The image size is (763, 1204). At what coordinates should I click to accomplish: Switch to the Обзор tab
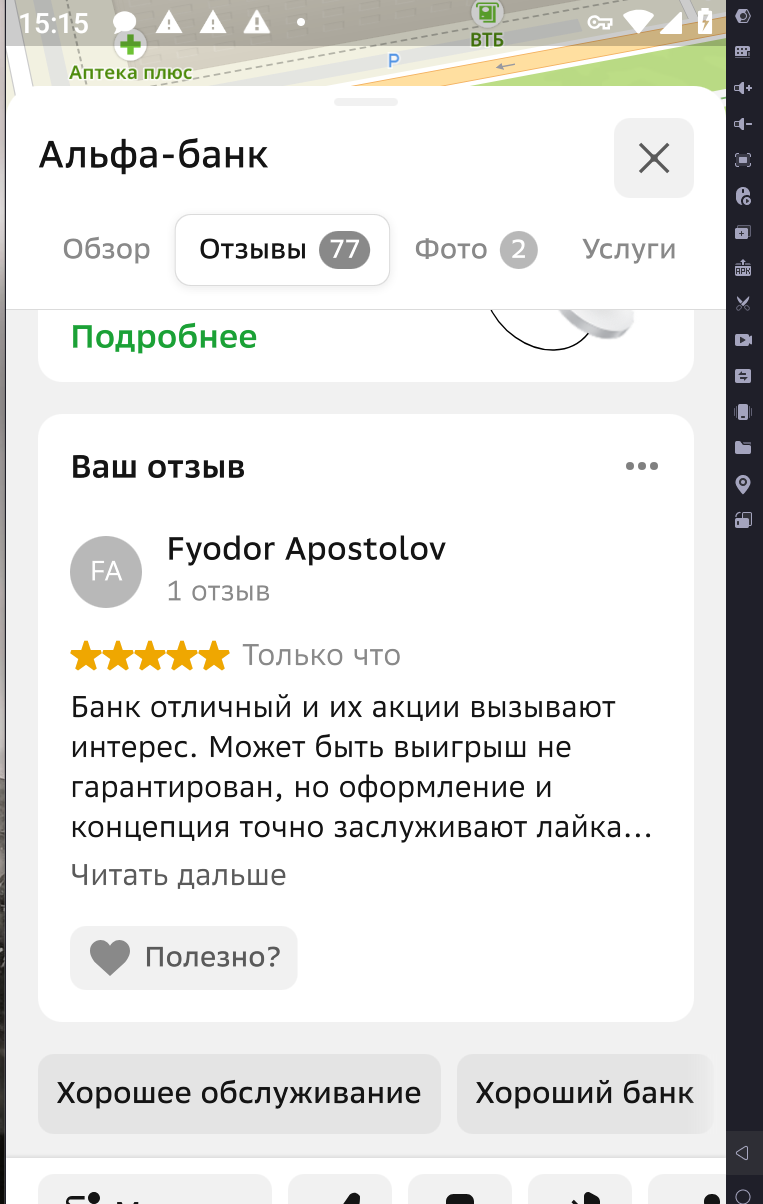coord(106,249)
